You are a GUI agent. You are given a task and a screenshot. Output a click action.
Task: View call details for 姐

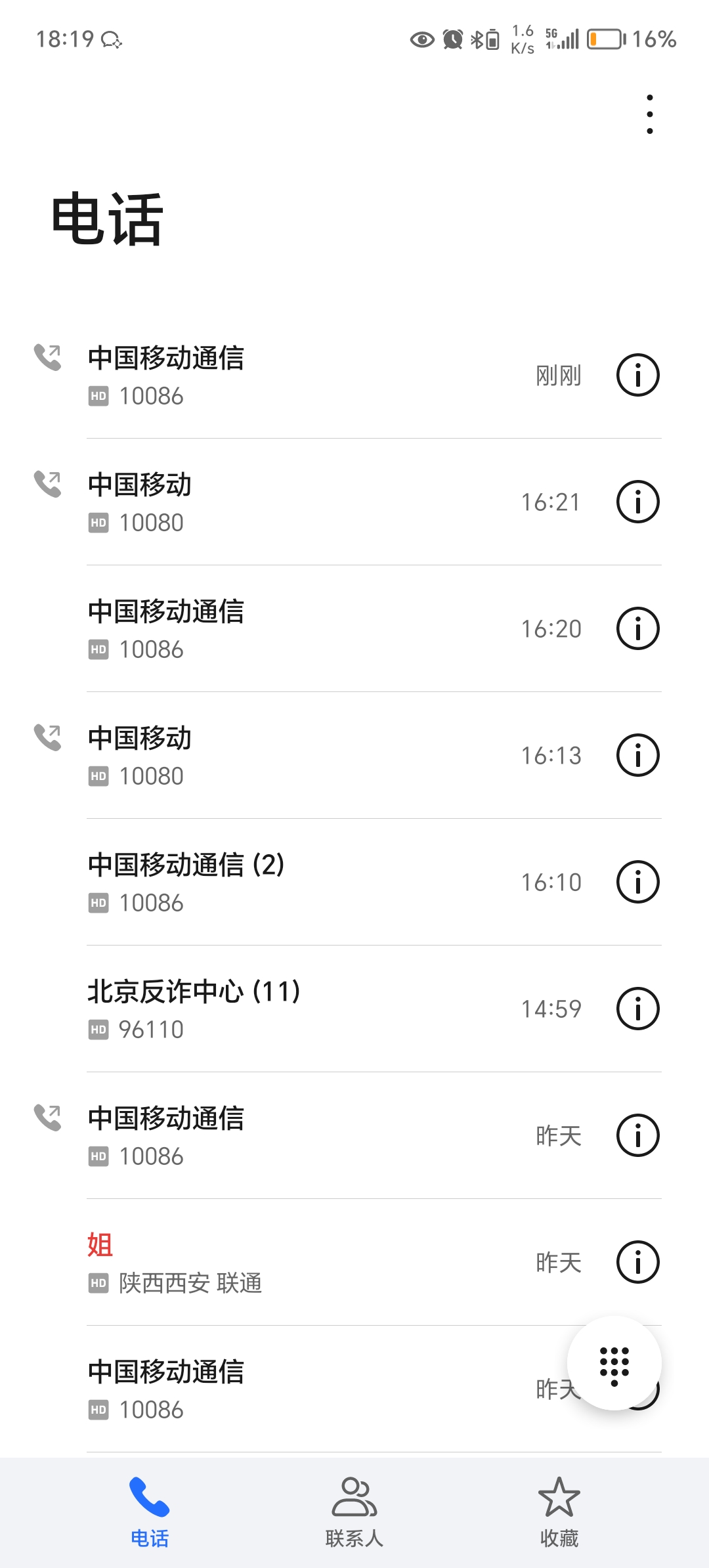click(637, 1263)
